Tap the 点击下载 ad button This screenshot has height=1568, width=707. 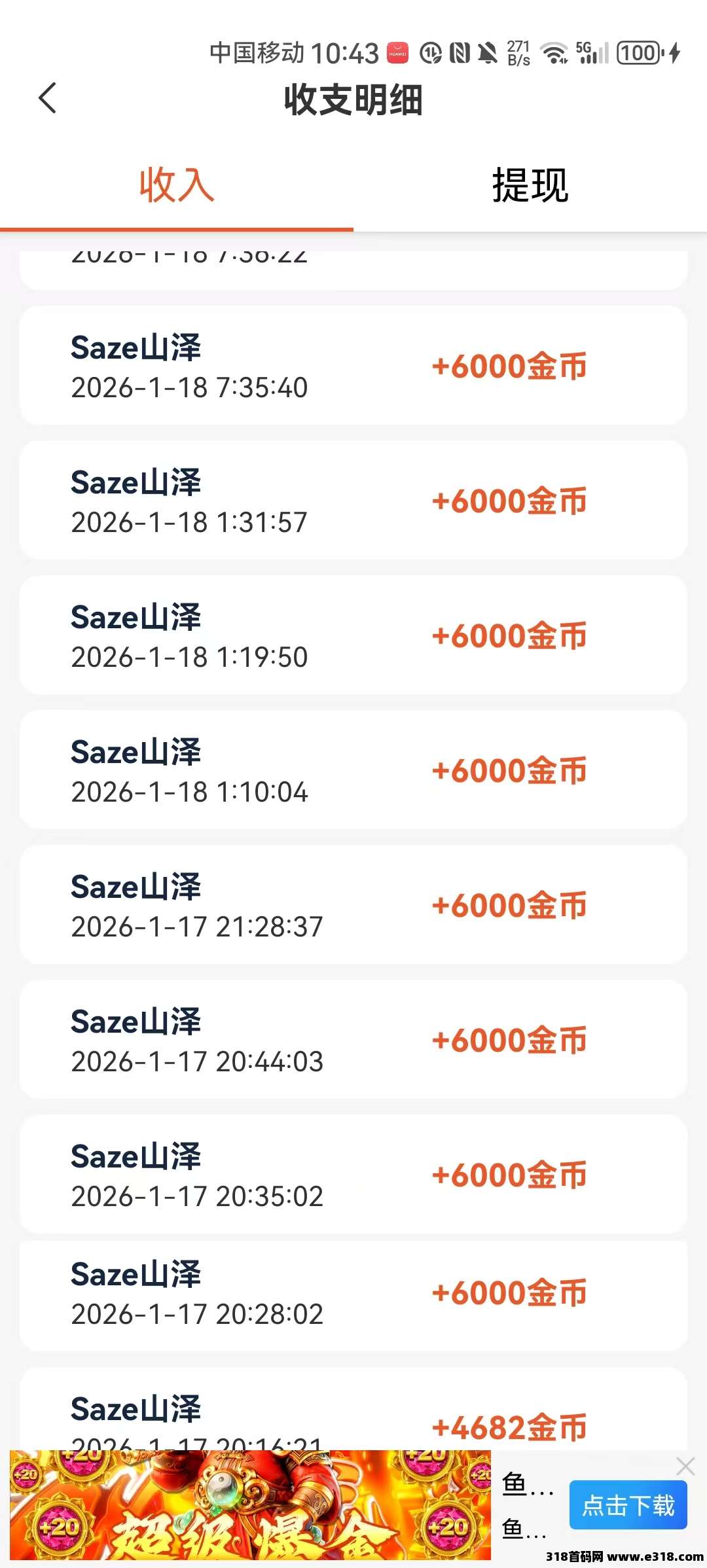[628, 1505]
